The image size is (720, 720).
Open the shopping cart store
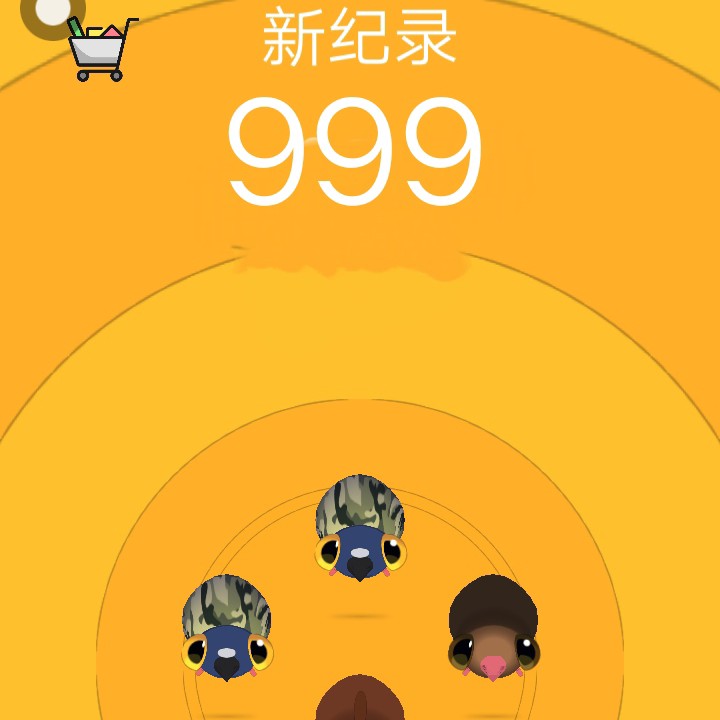coord(100,49)
